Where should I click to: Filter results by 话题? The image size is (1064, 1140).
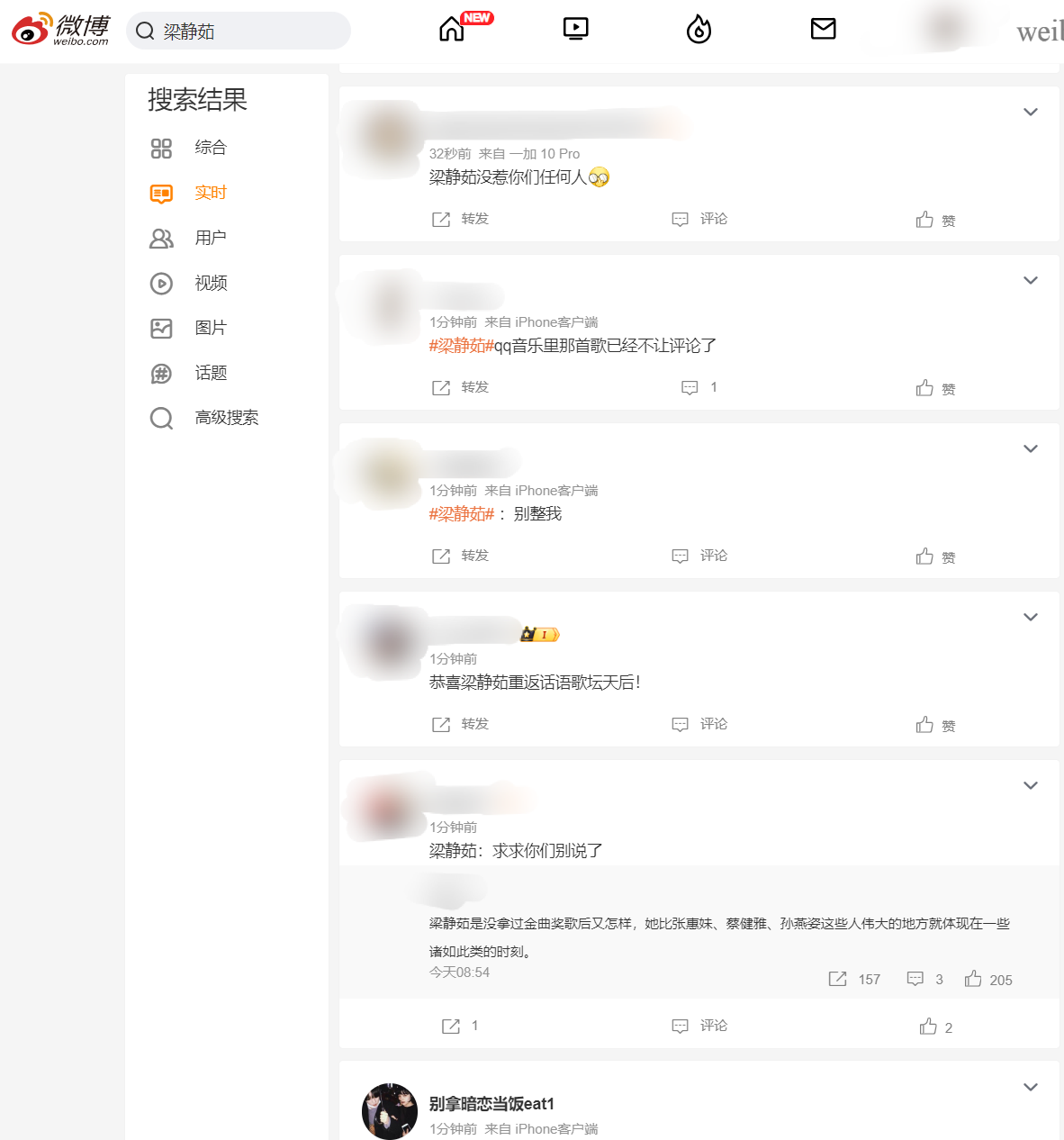[210, 373]
